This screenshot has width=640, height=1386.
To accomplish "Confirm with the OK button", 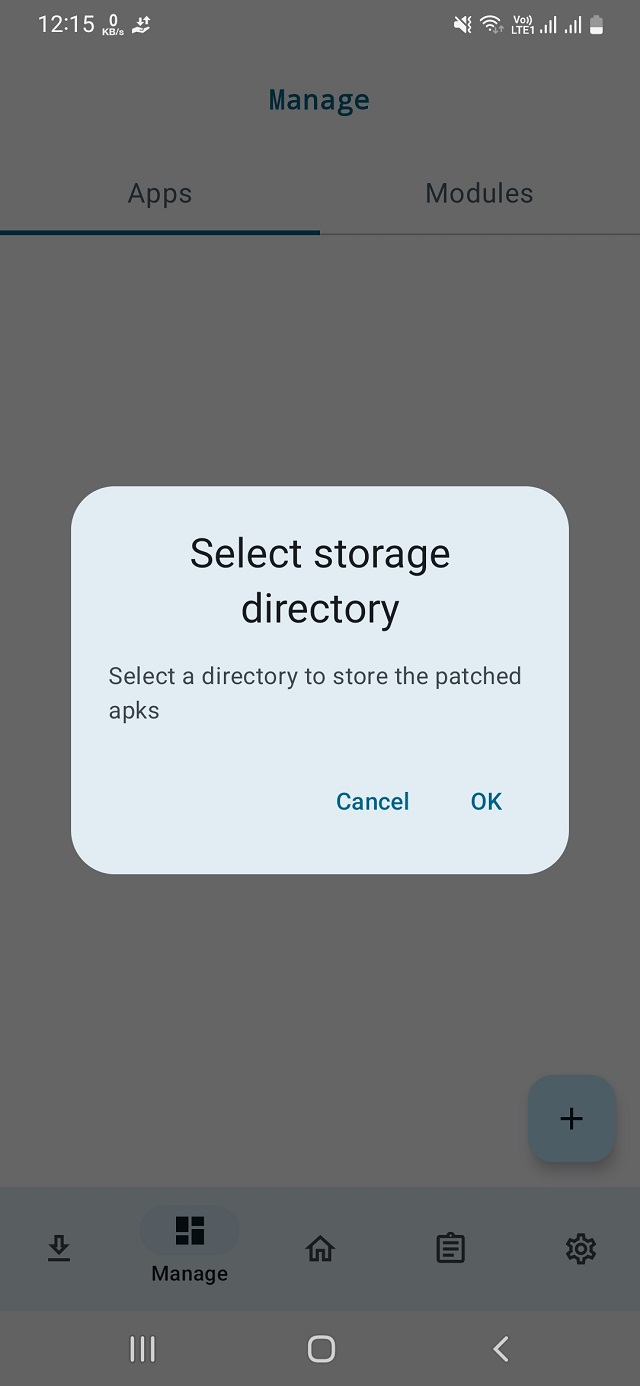I will pyautogui.click(x=486, y=801).
